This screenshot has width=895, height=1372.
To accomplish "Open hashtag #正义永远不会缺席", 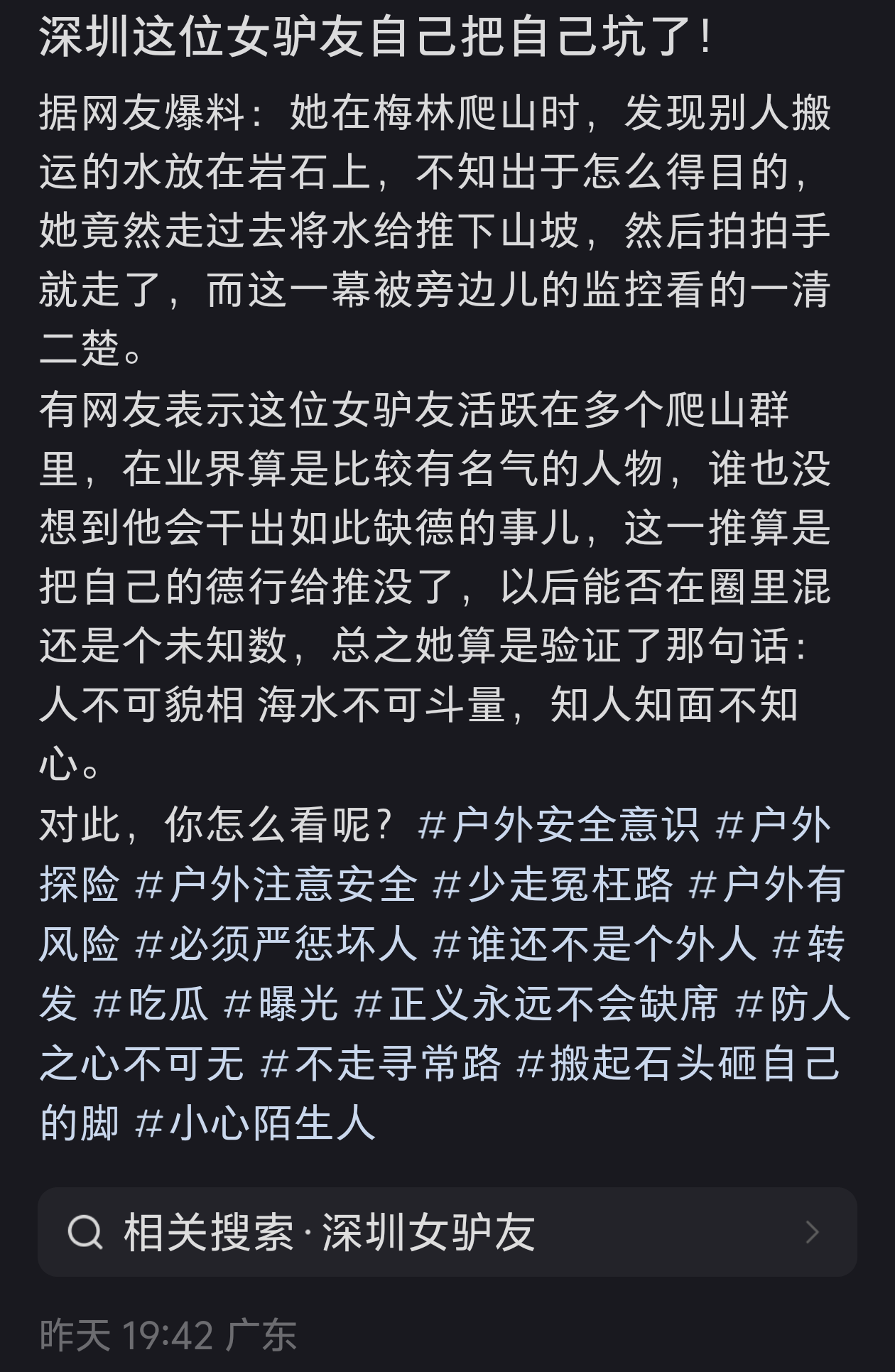I will 537,1005.
